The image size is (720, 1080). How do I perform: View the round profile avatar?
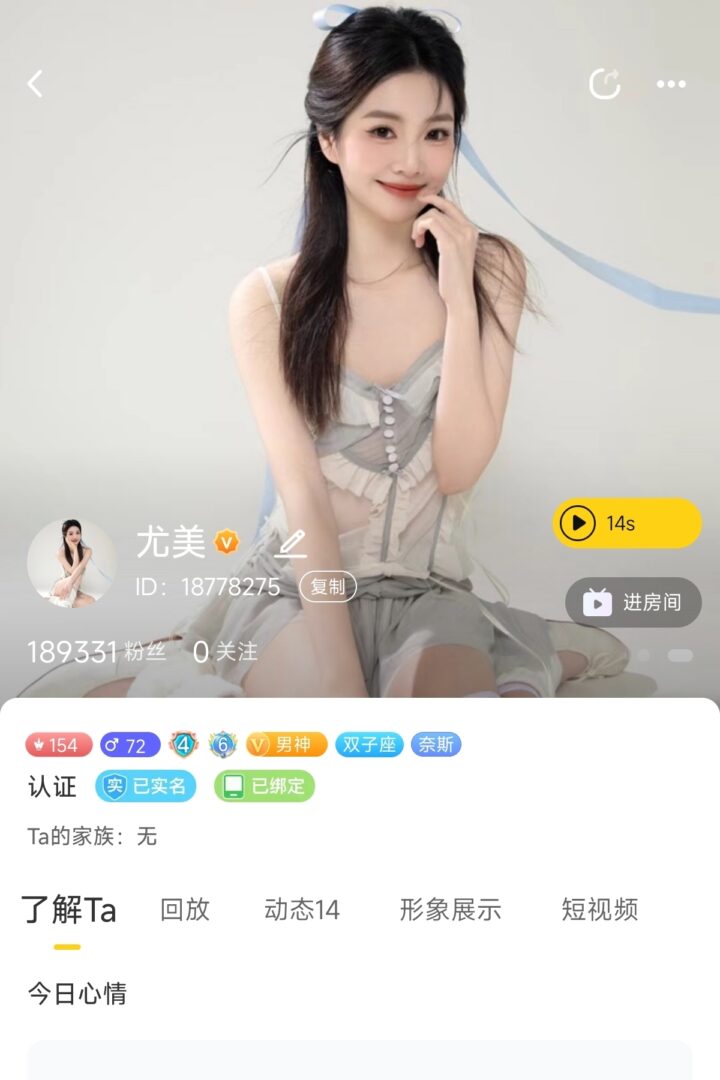pyautogui.click(x=72, y=563)
